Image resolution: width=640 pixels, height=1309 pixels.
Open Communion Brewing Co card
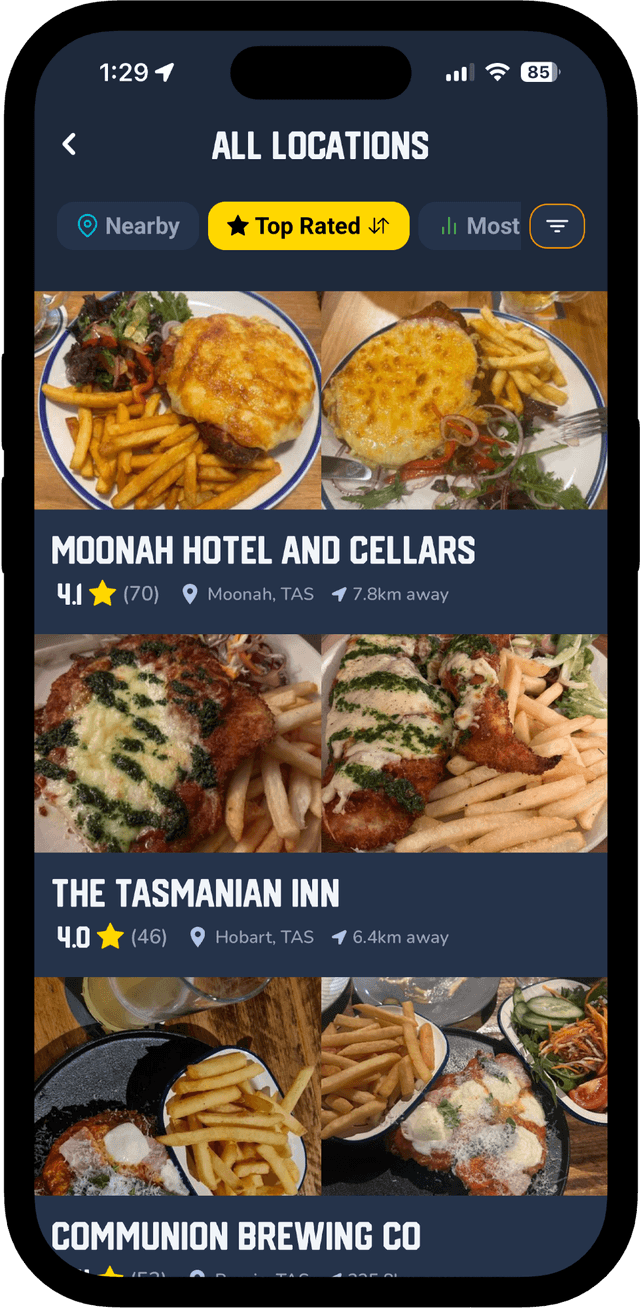236,1236
